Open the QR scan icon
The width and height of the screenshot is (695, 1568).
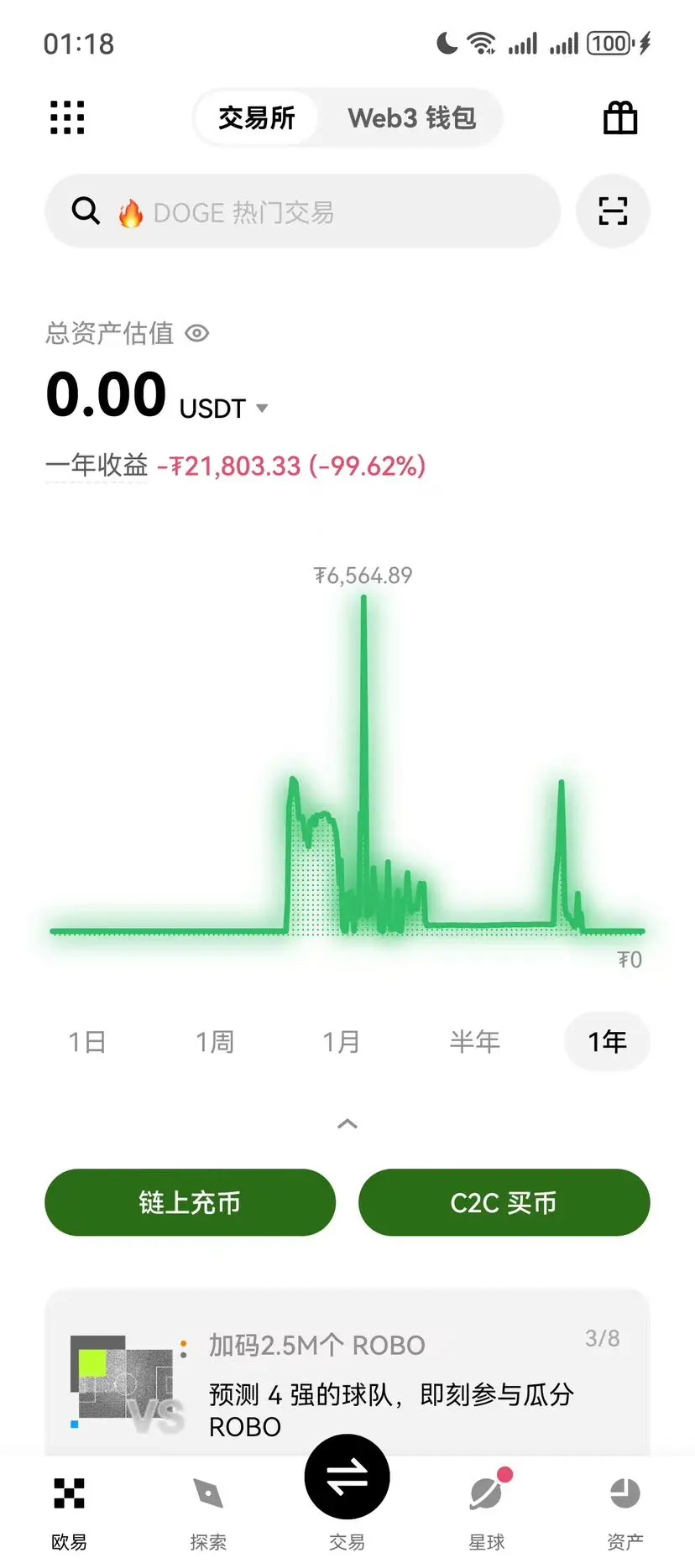613,211
